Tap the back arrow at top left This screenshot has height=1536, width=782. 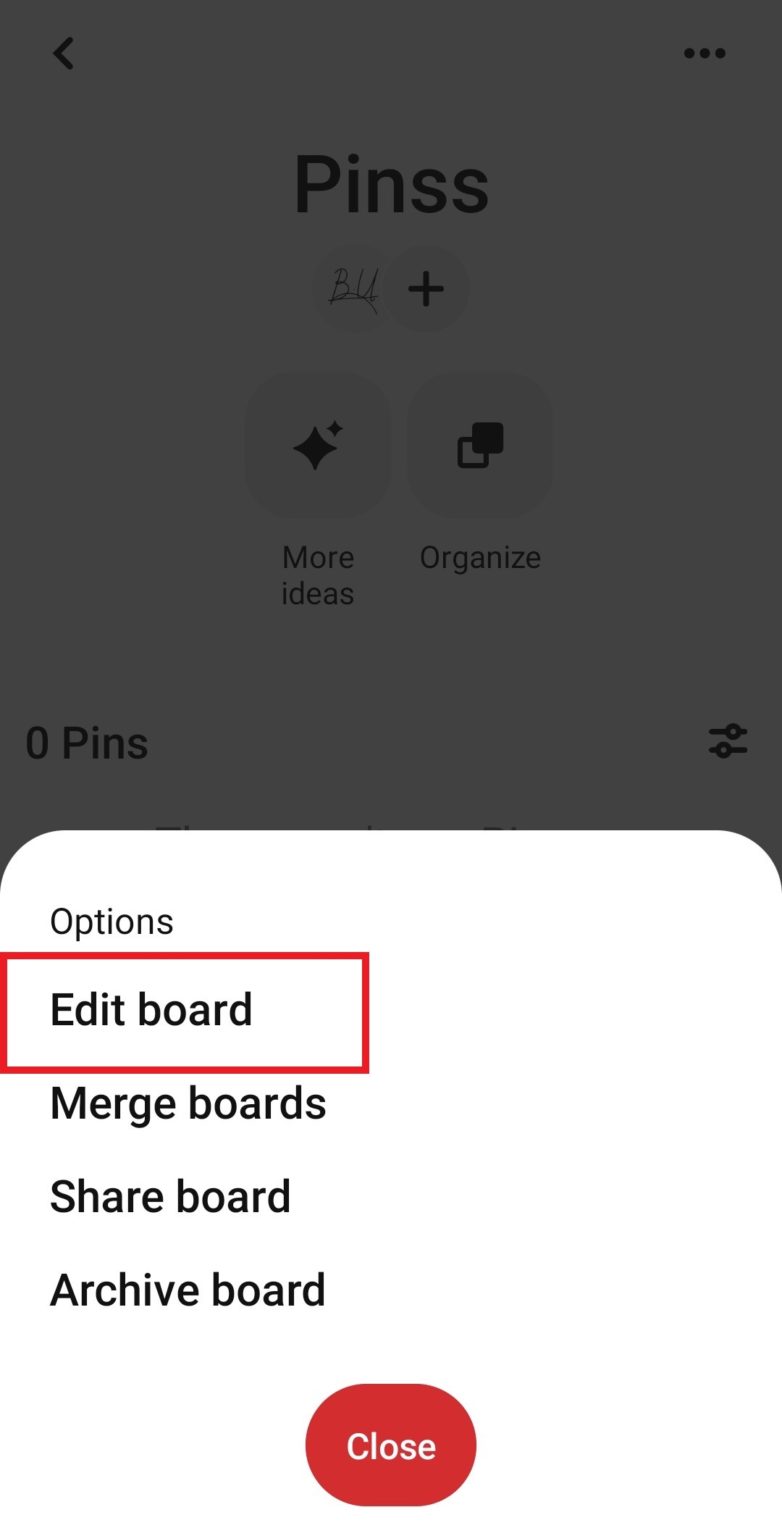[64, 54]
